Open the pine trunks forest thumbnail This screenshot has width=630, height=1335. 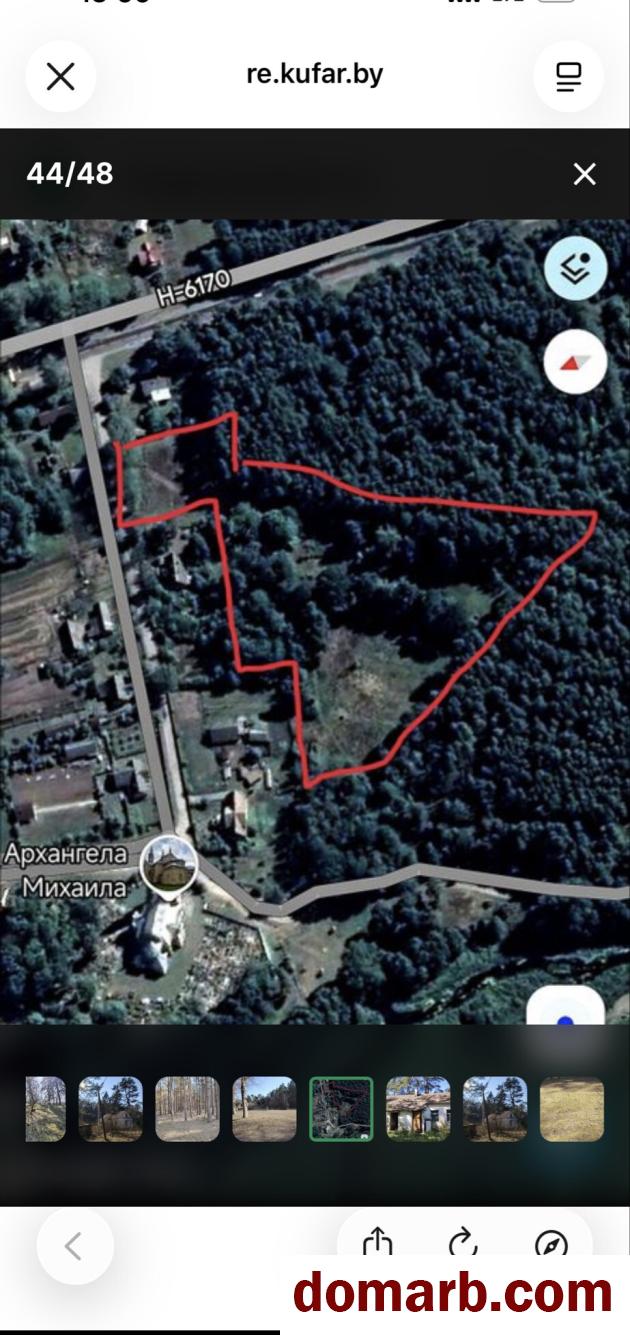point(187,1109)
